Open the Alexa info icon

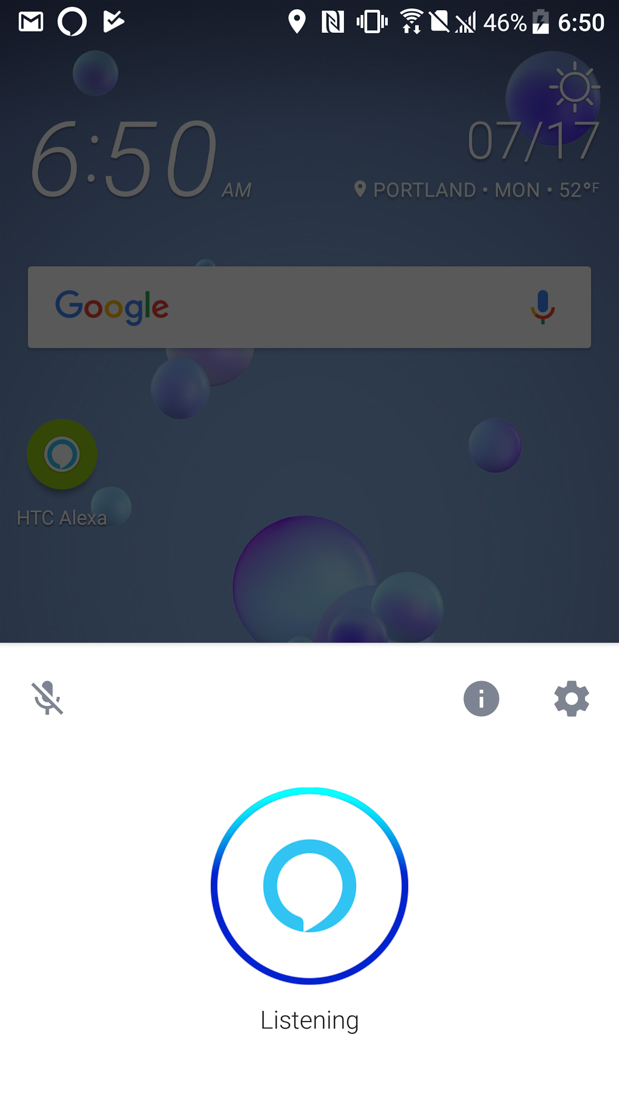[481, 698]
